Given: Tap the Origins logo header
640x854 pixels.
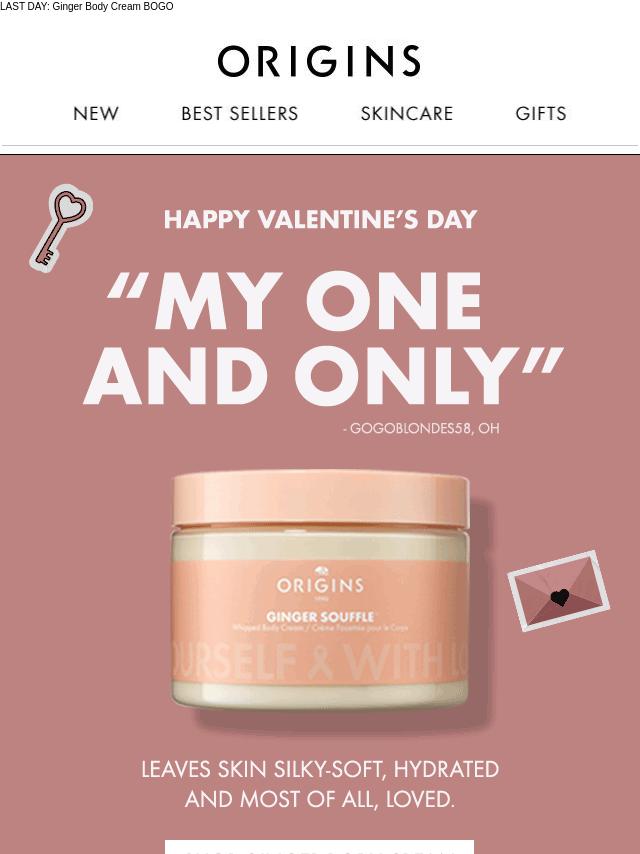Looking at the screenshot, I should 319,61.
